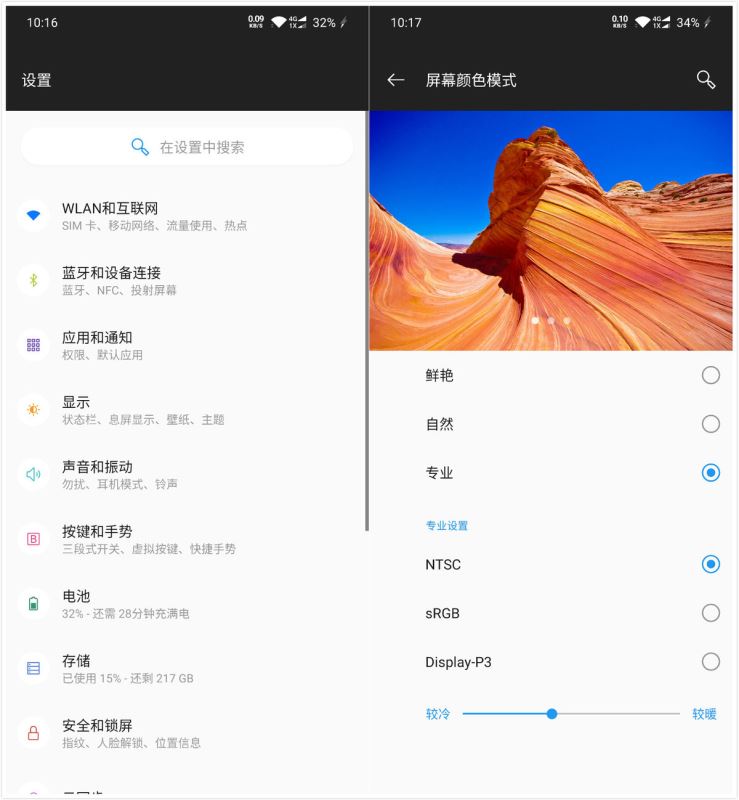Screen dimensions: 739x800
Task: Select the 鲜艳 color mode
Action: 710,375
